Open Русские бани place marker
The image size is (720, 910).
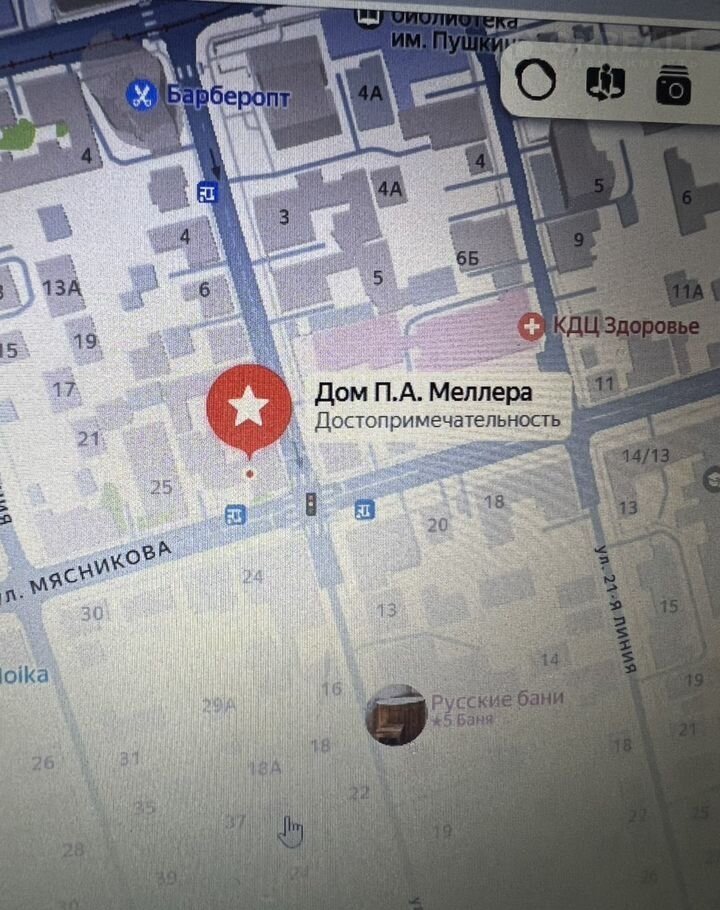click(x=396, y=714)
